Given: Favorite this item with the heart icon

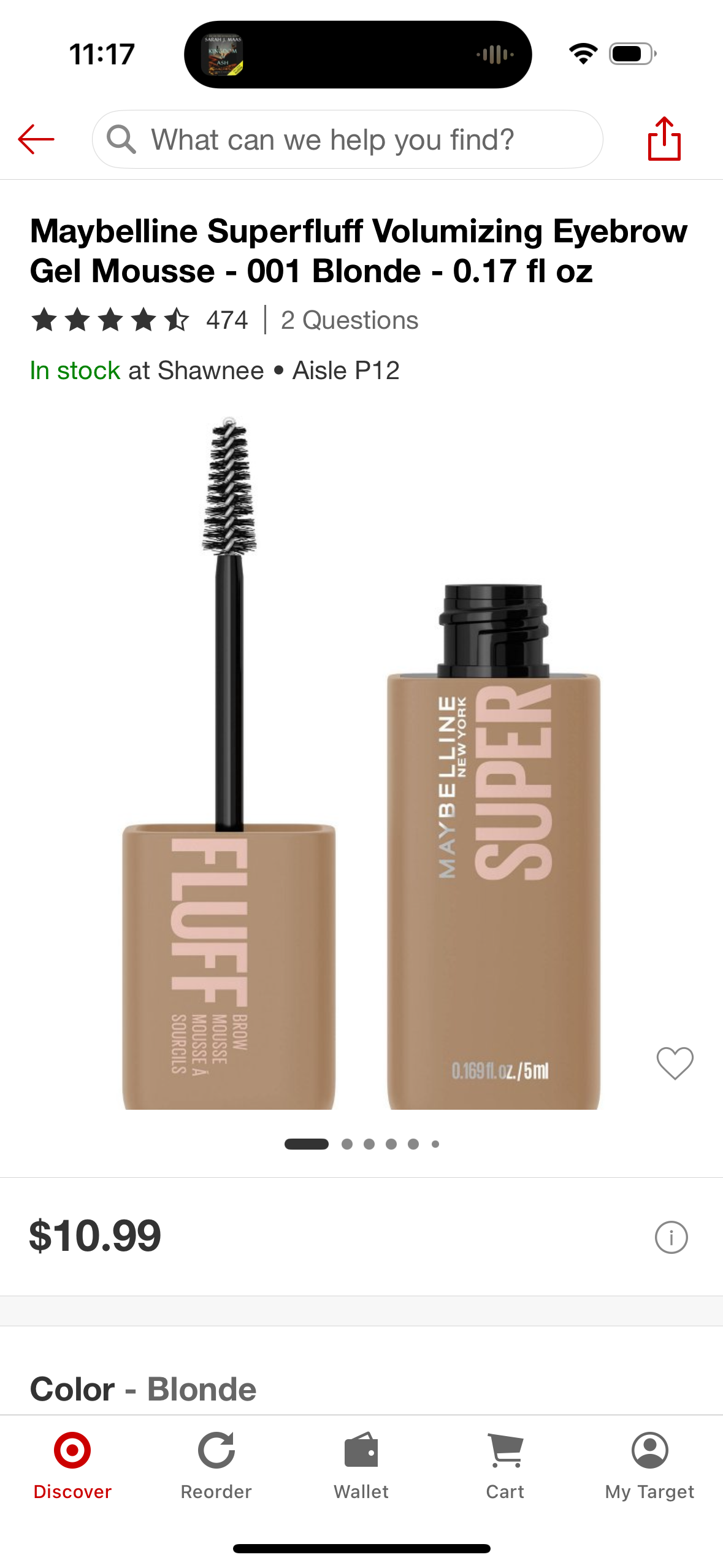Looking at the screenshot, I should [x=675, y=1063].
